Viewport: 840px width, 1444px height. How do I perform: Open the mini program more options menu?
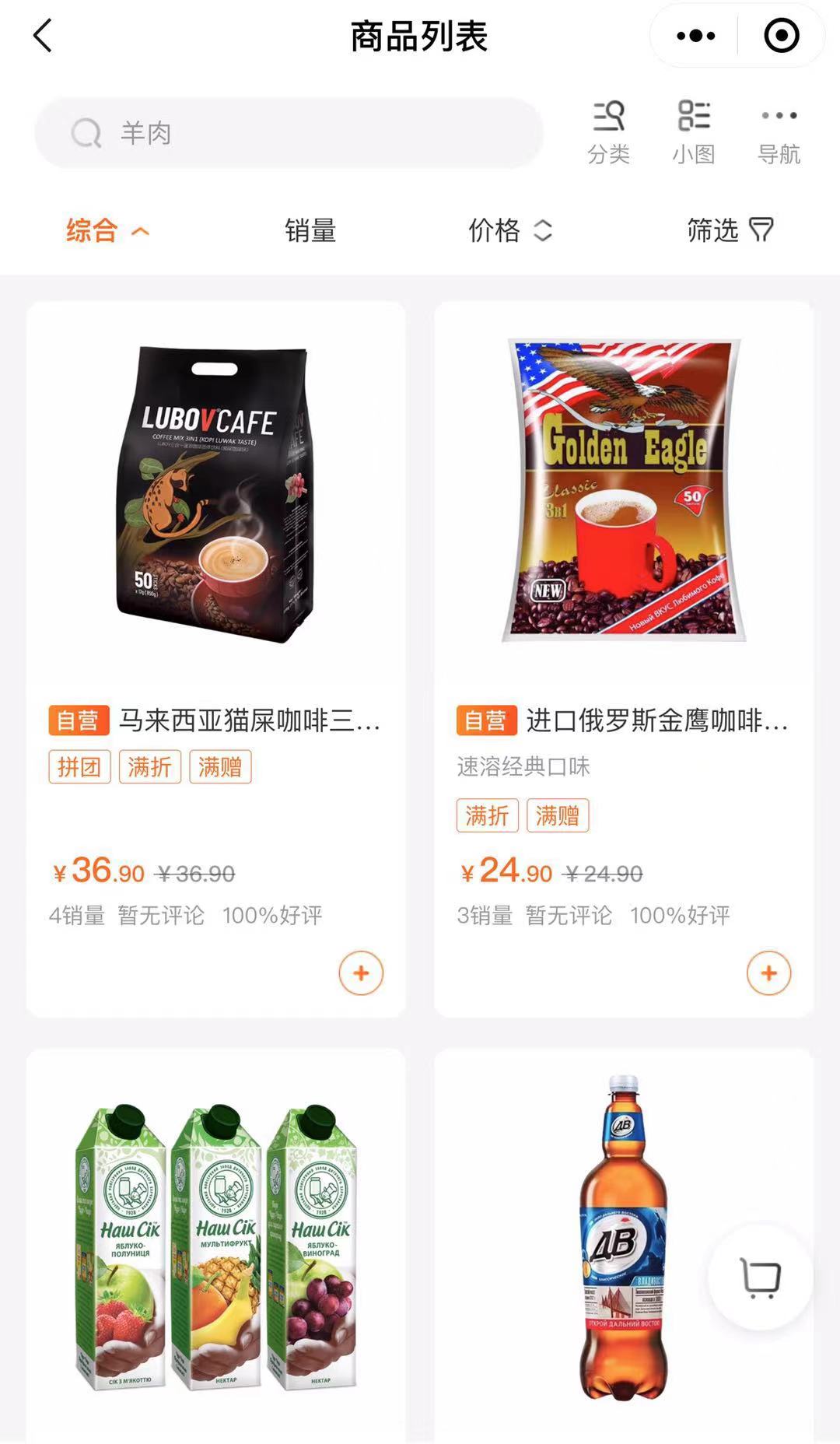pyautogui.click(x=695, y=36)
